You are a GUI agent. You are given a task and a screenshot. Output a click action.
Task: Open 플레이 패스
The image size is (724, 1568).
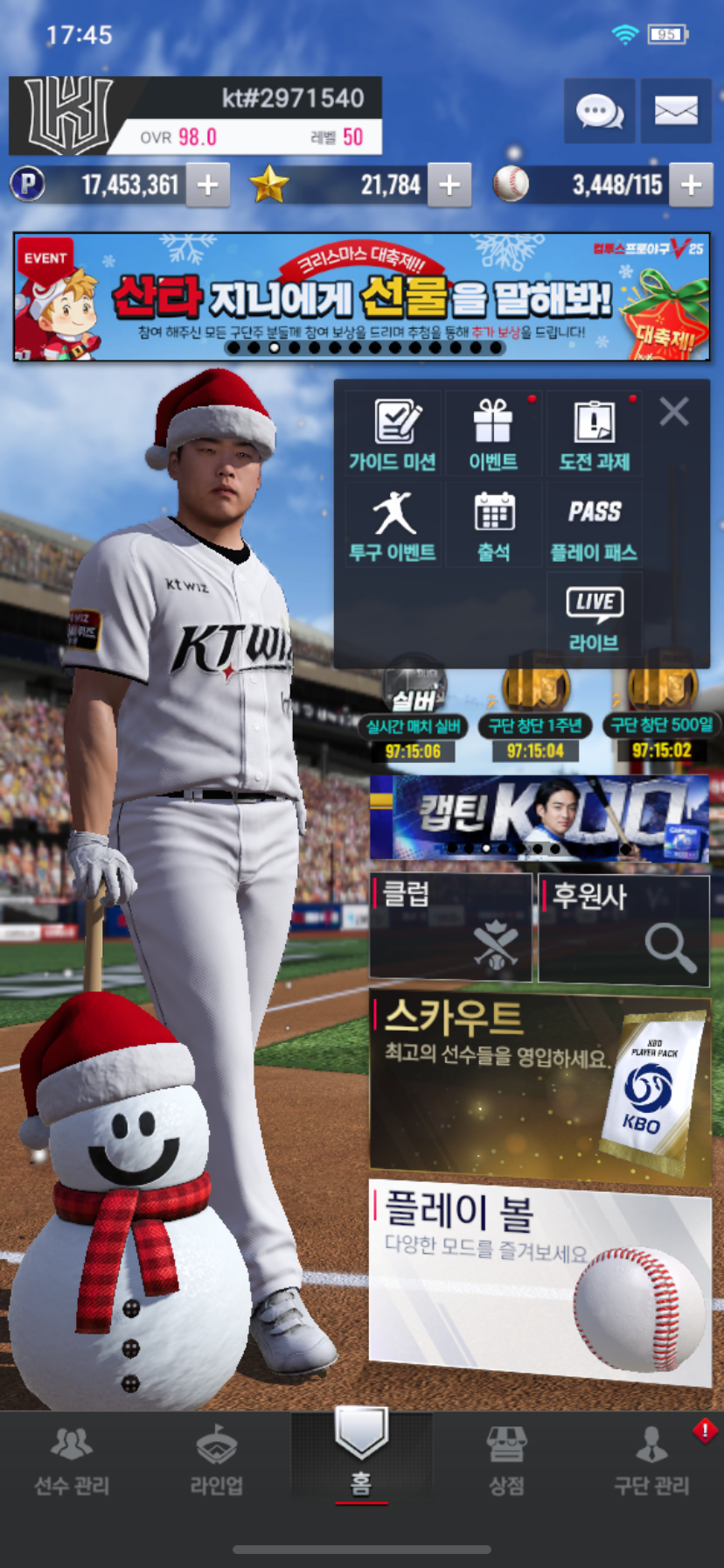pyautogui.click(x=594, y=526)
